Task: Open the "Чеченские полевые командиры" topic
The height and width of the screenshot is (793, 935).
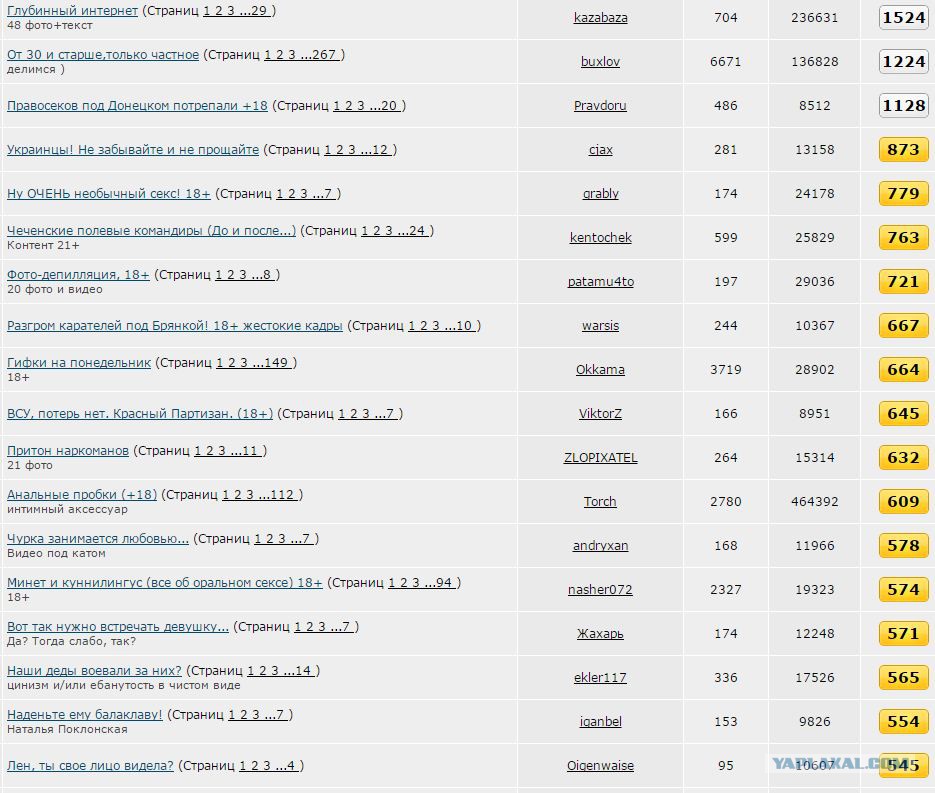Action: pyautogui.click(x=151, y=231)
